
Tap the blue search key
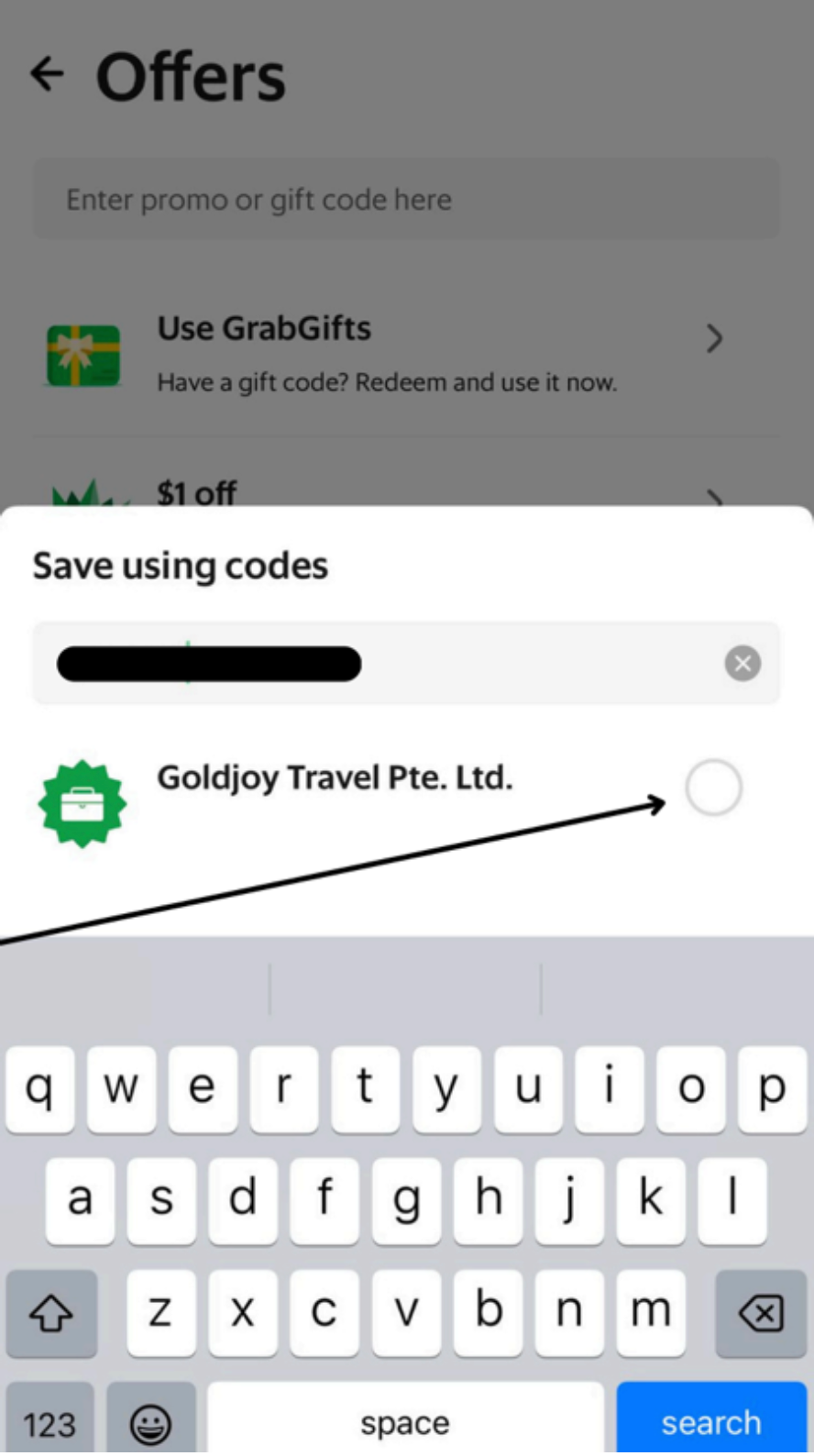[x=711, y=1421]
